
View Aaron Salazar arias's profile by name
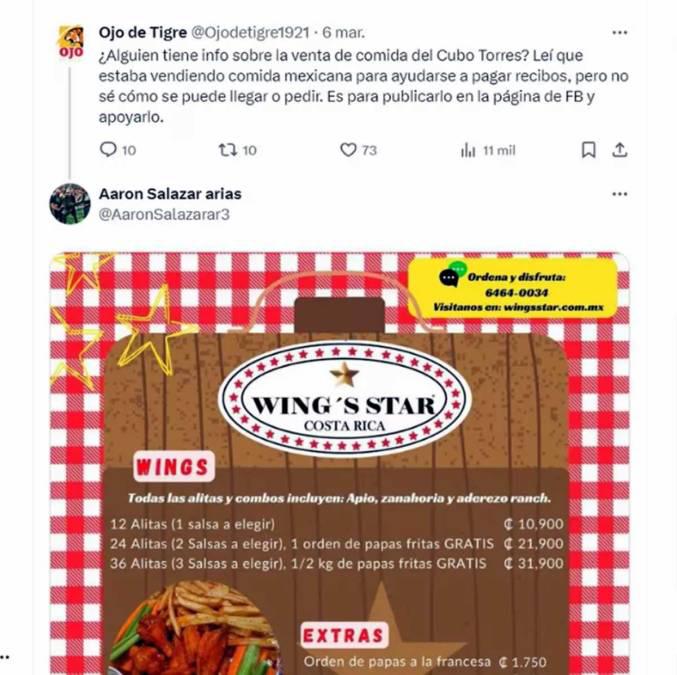point(170,194)
